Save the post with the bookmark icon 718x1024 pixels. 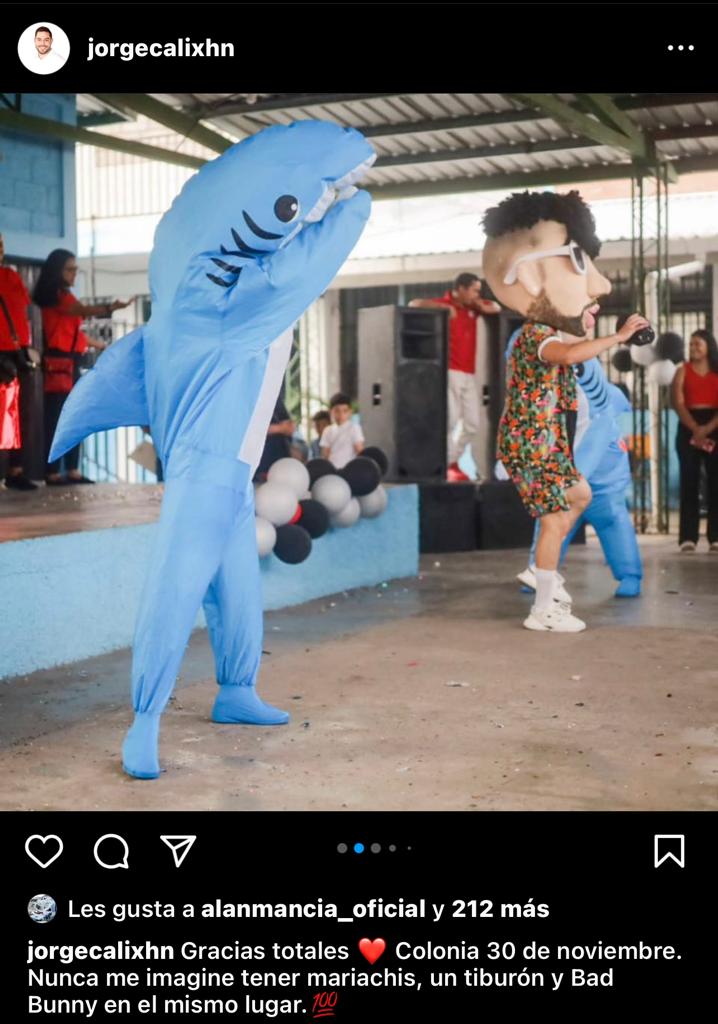669,851
